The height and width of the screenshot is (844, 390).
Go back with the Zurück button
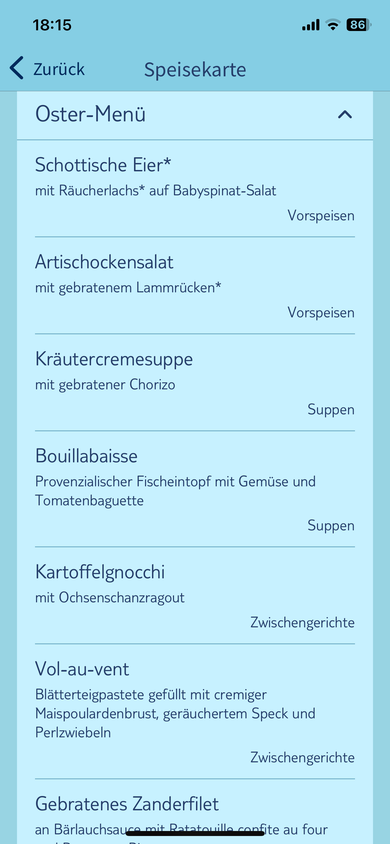click(x=47, y=69)
